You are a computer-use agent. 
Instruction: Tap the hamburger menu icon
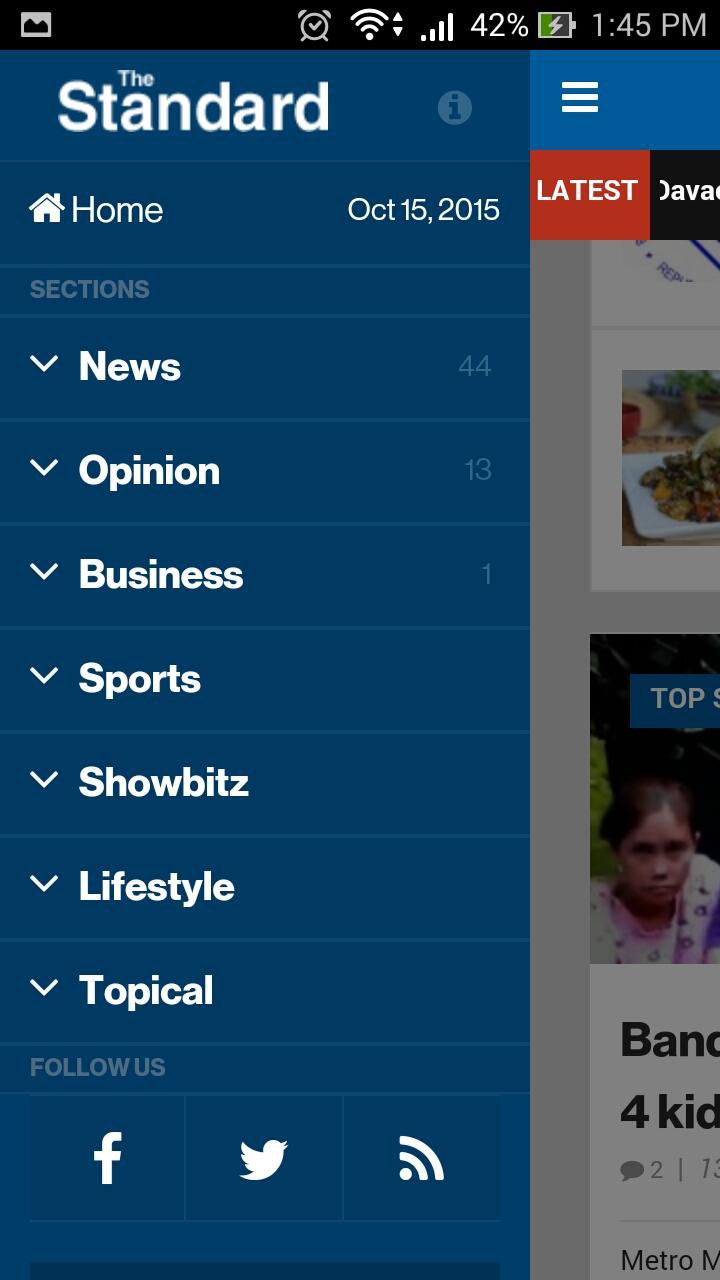coord(579,98)
